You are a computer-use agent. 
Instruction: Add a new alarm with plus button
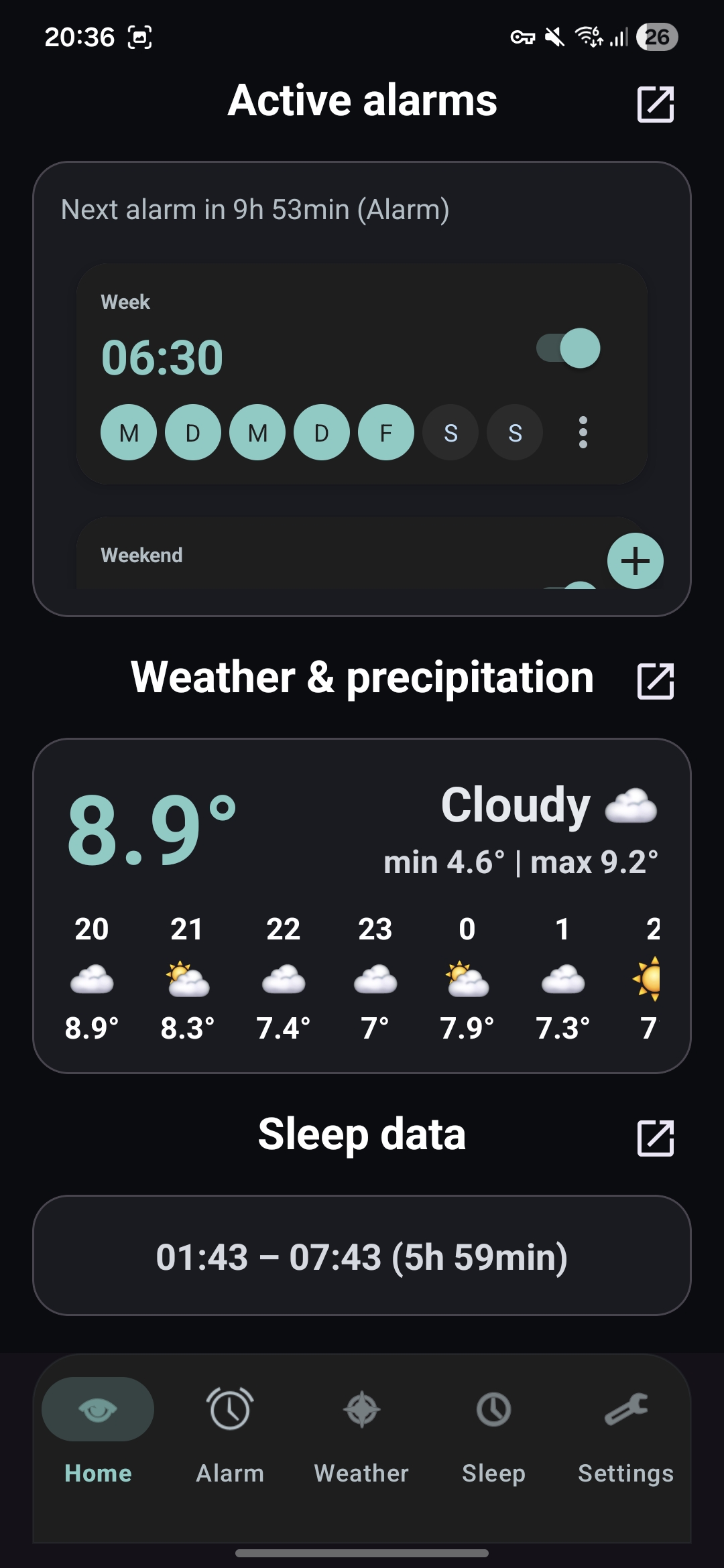635,561
